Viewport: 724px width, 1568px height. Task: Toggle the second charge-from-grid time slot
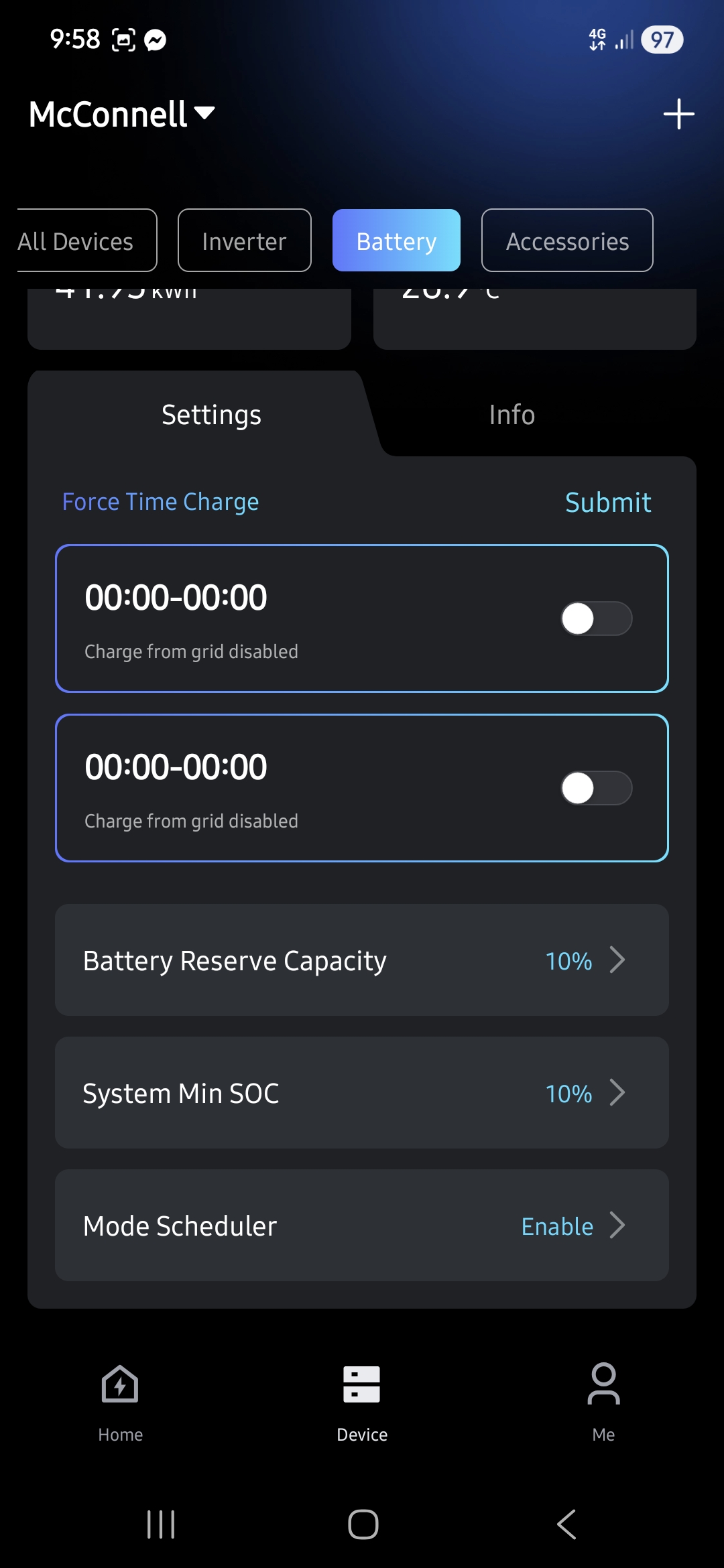pyautogui.click(x=596, y=788)
